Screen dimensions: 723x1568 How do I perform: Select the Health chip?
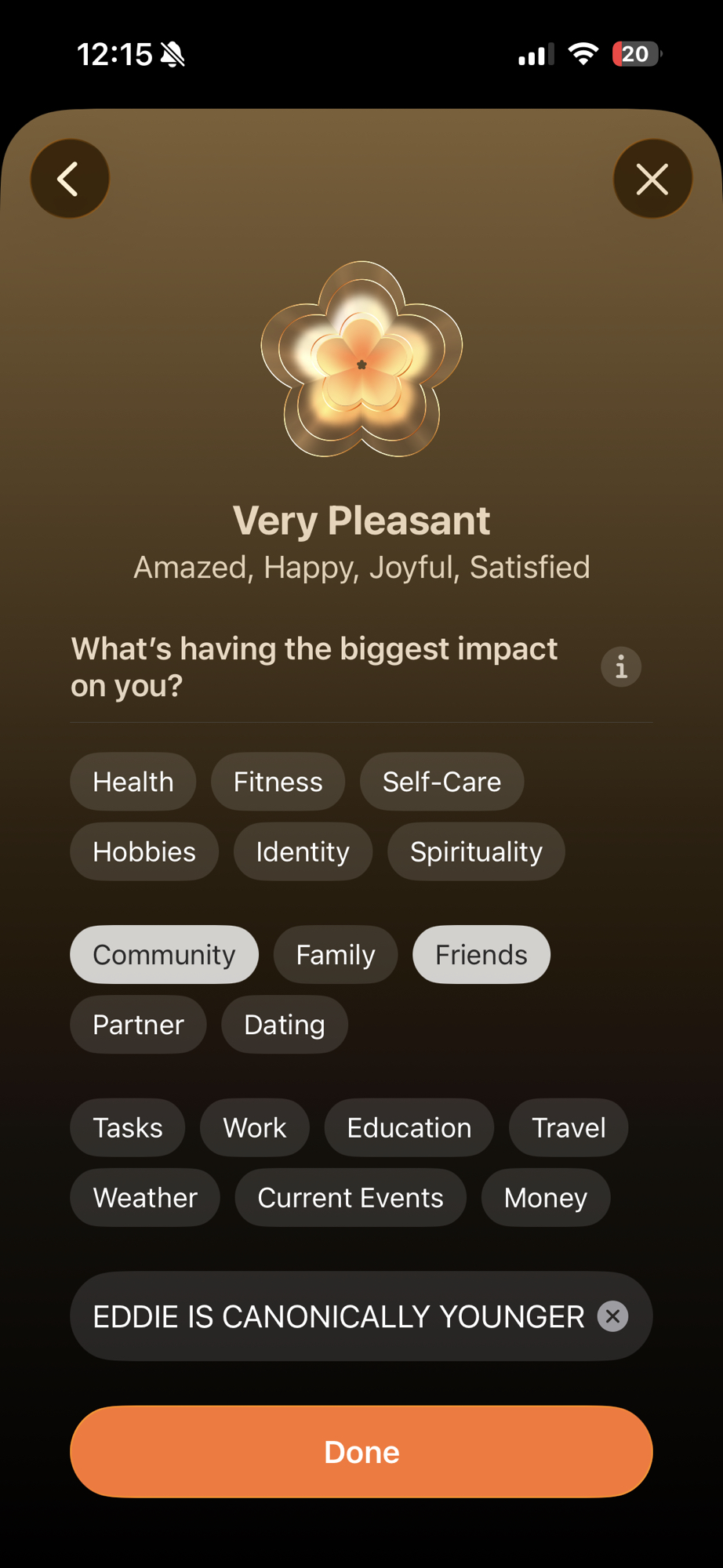coord(133,782)
